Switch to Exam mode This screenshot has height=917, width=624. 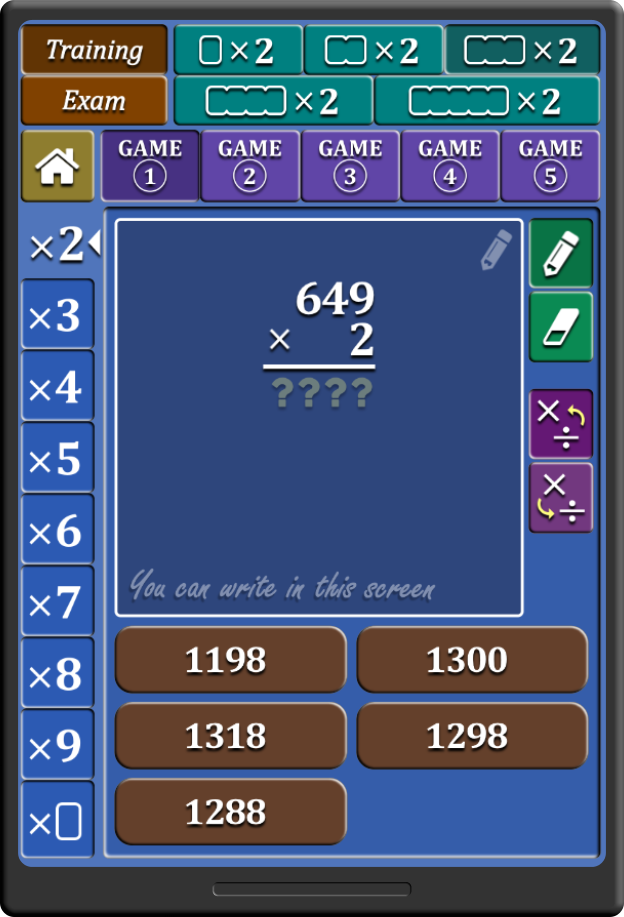pyautogui.click(x=94, y=101)
